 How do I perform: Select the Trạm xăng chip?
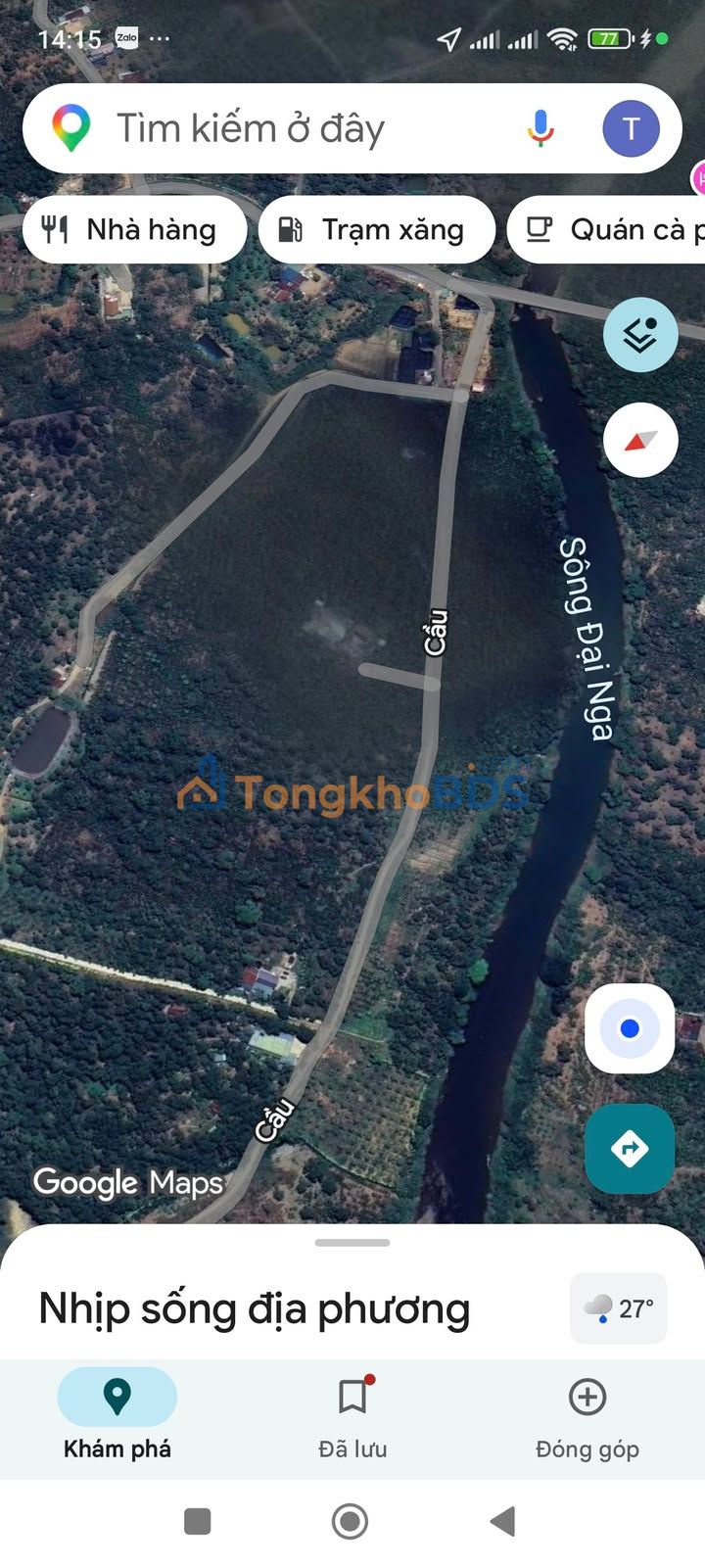click(x=376, y=229)
